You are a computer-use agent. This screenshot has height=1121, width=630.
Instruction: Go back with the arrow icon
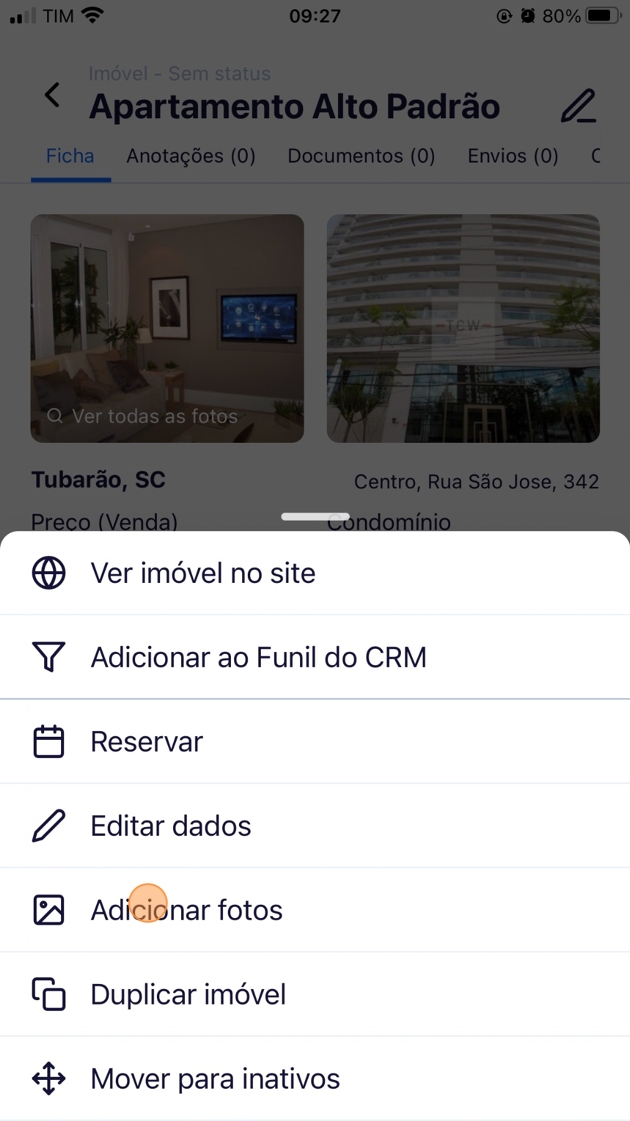(x=52, y=96)
